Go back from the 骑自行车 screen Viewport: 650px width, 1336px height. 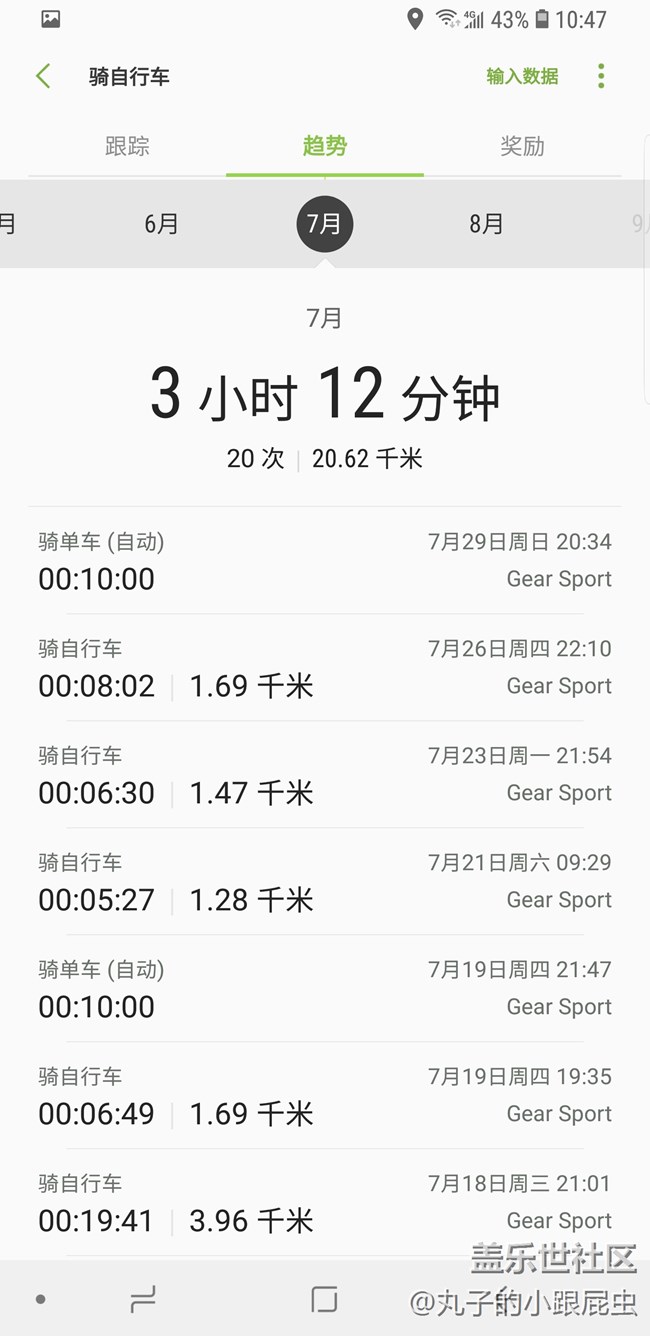click(43, 76)
